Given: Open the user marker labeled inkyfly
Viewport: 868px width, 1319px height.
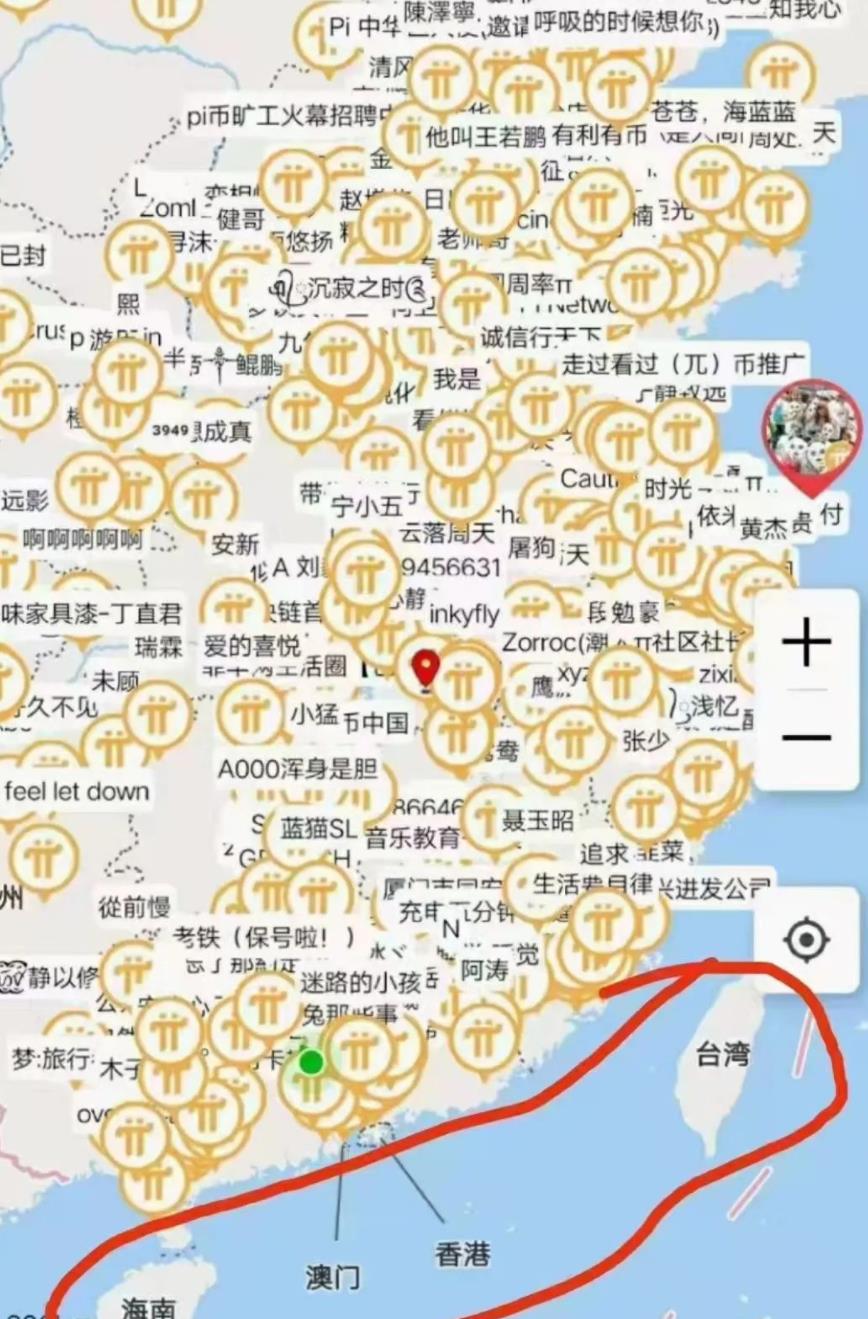Looking at the screenshot, I should pyautogui.click(x=463, y=614).
